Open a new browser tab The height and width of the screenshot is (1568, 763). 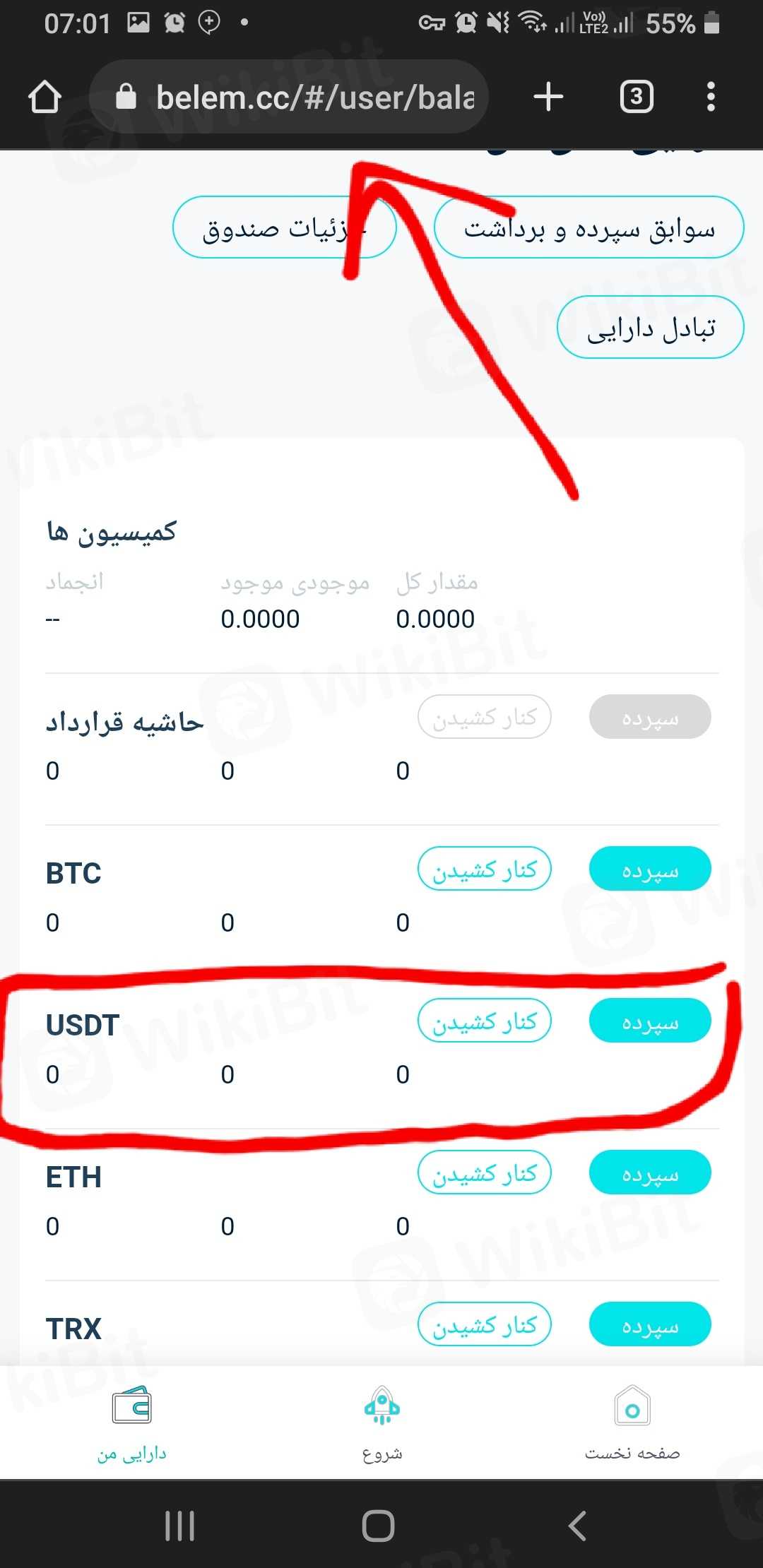click(548, 97)
